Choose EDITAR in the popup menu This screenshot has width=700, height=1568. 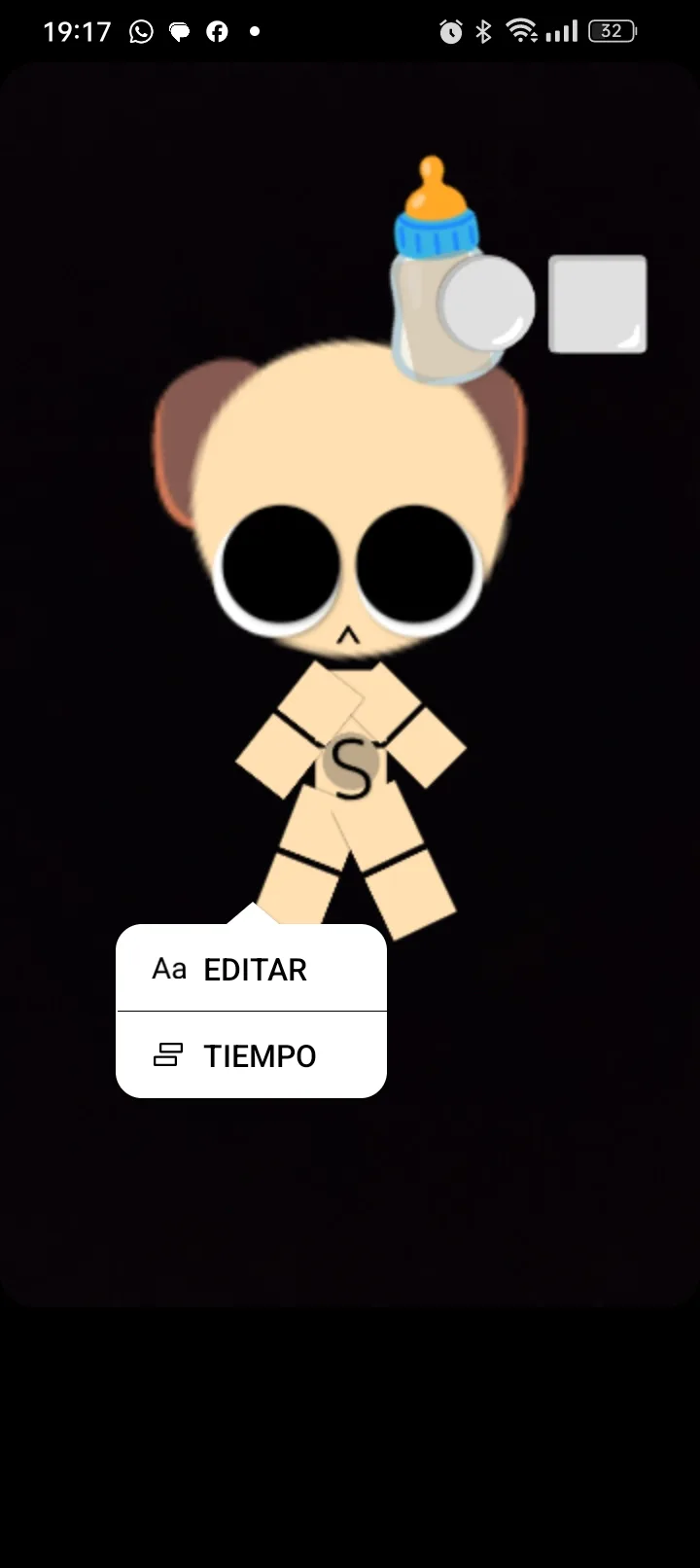(251, 969)
